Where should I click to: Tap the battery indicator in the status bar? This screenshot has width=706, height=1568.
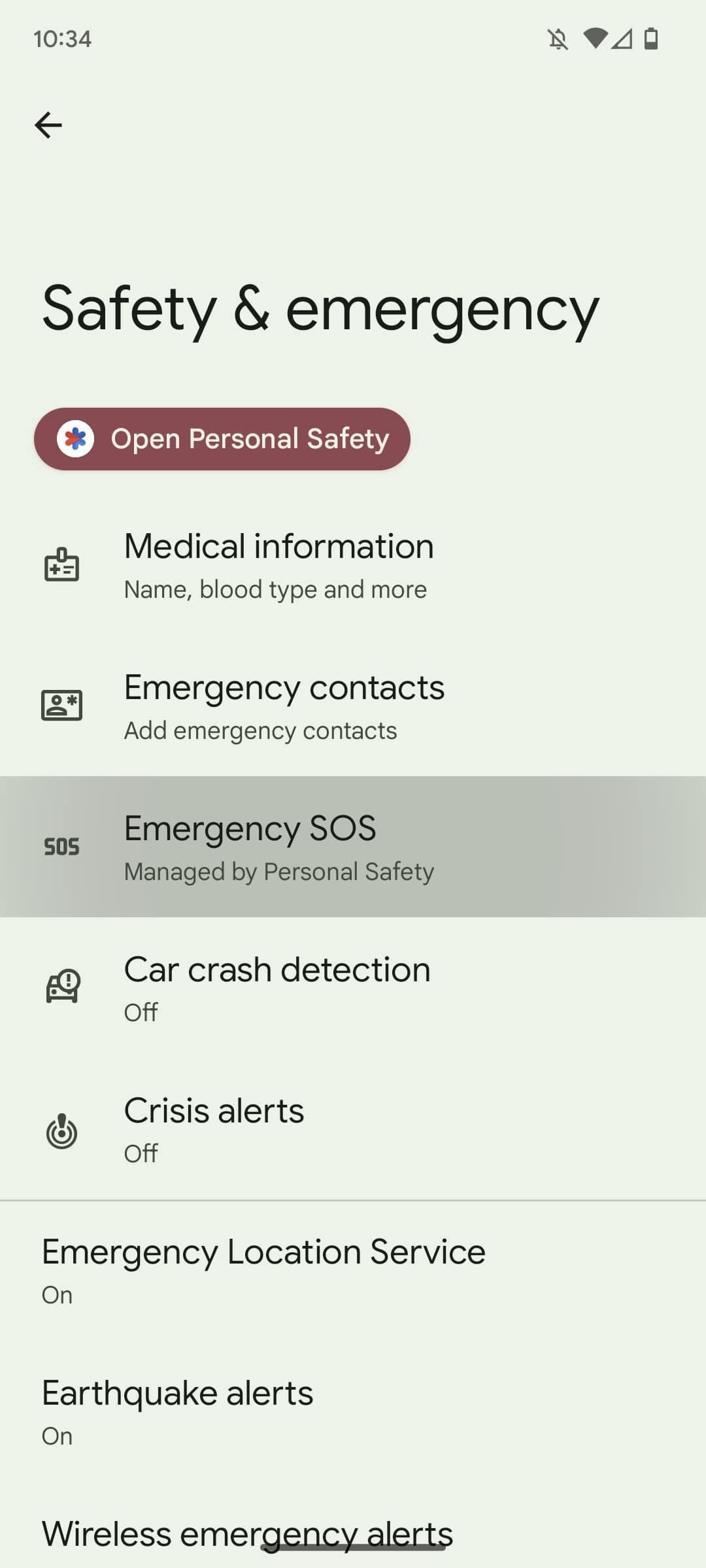click(x=651, y=39)
